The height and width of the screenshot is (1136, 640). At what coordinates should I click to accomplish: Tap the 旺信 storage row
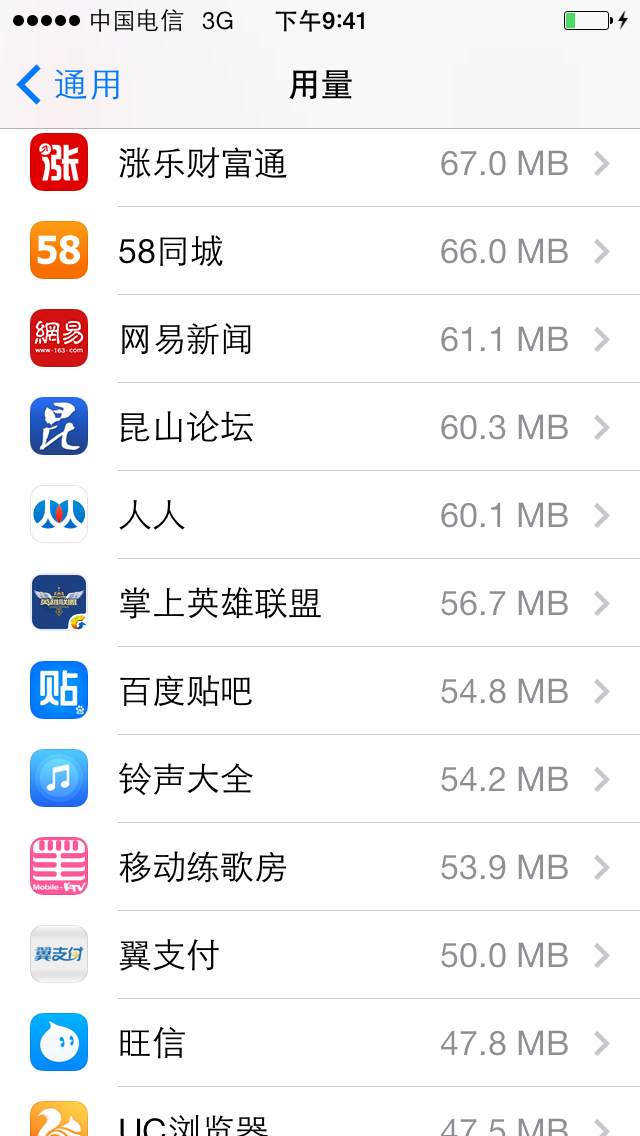point(320,1042)
